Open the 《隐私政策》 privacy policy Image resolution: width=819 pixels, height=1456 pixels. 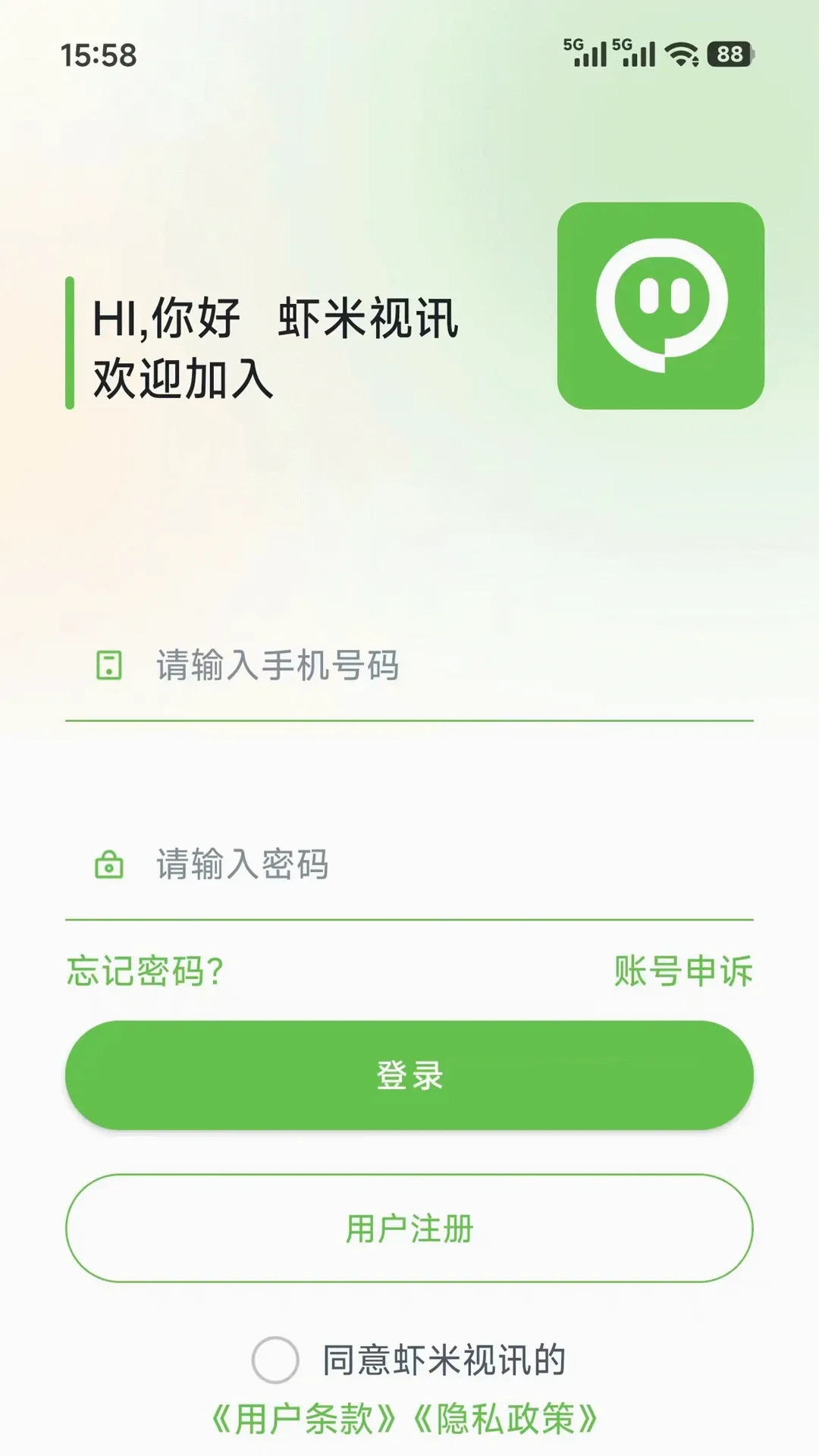coord(506,1419)
